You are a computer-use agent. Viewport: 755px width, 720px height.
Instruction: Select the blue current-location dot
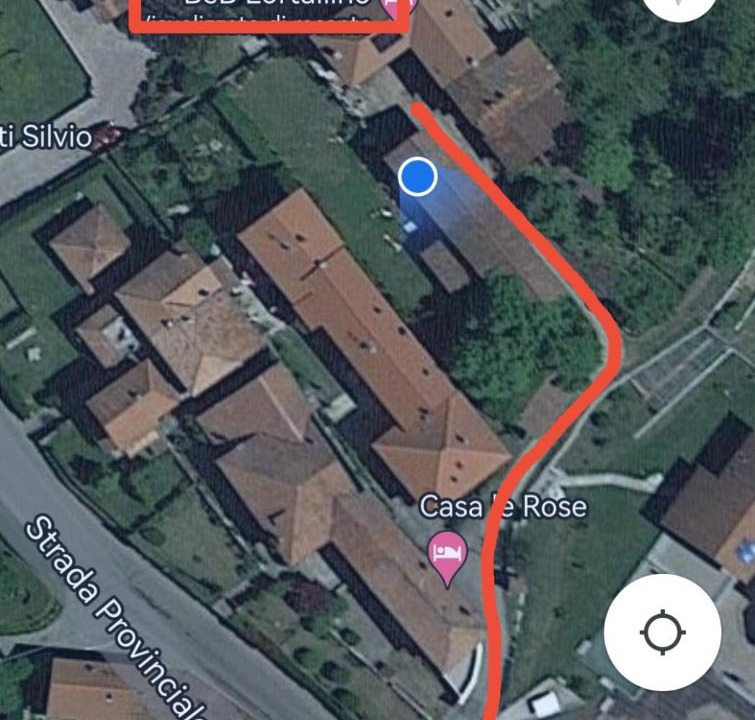(418, 177)
